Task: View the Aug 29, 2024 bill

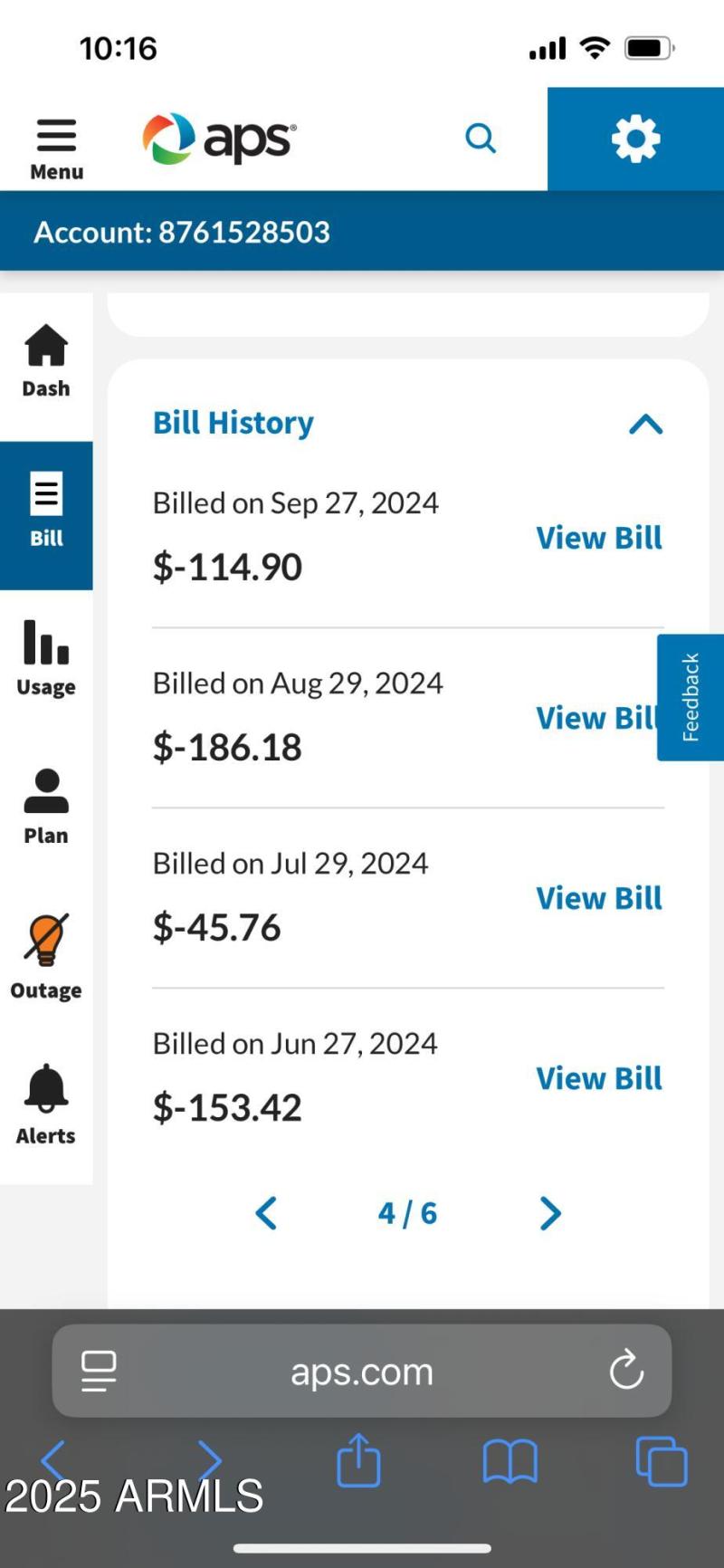Action: click(595, 718)
